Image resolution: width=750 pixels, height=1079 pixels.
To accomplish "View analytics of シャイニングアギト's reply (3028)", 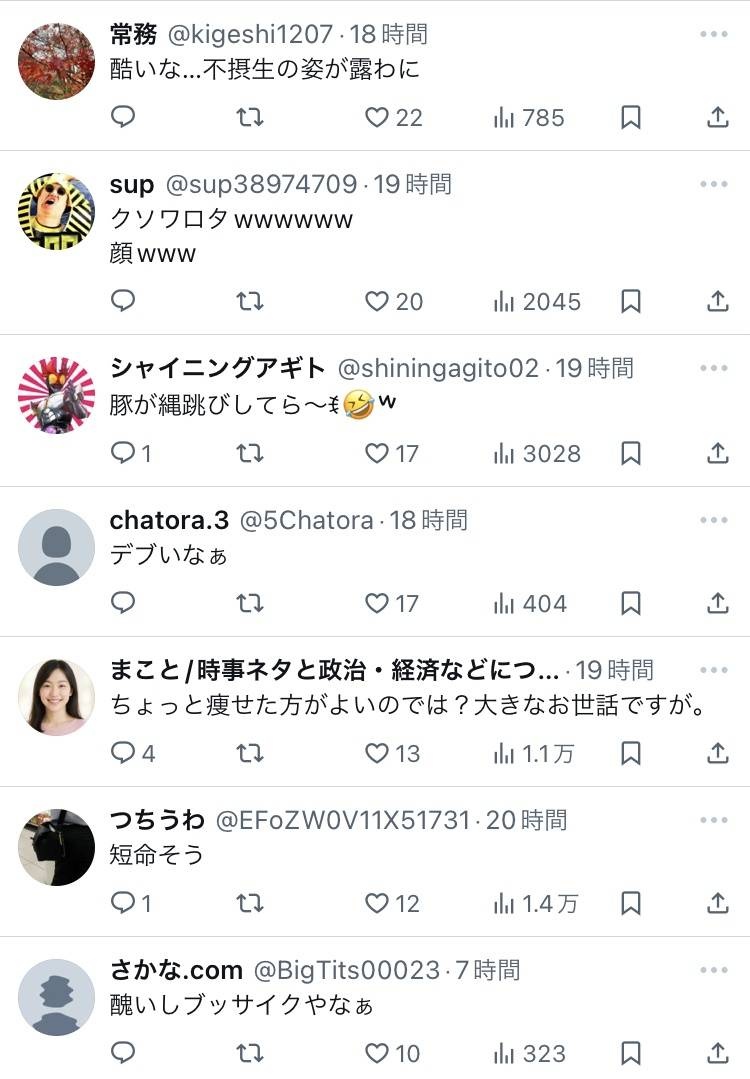I will 537,453.
